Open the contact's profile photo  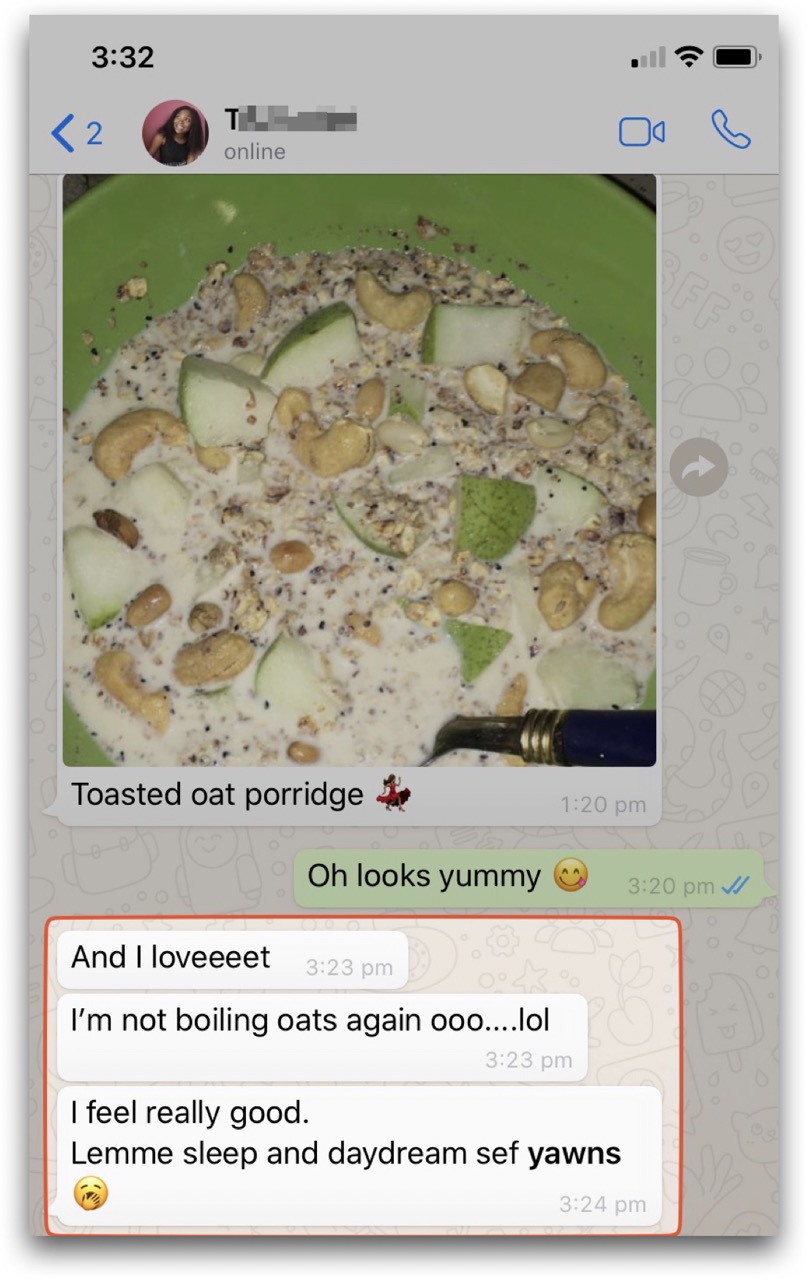[176, 133]
